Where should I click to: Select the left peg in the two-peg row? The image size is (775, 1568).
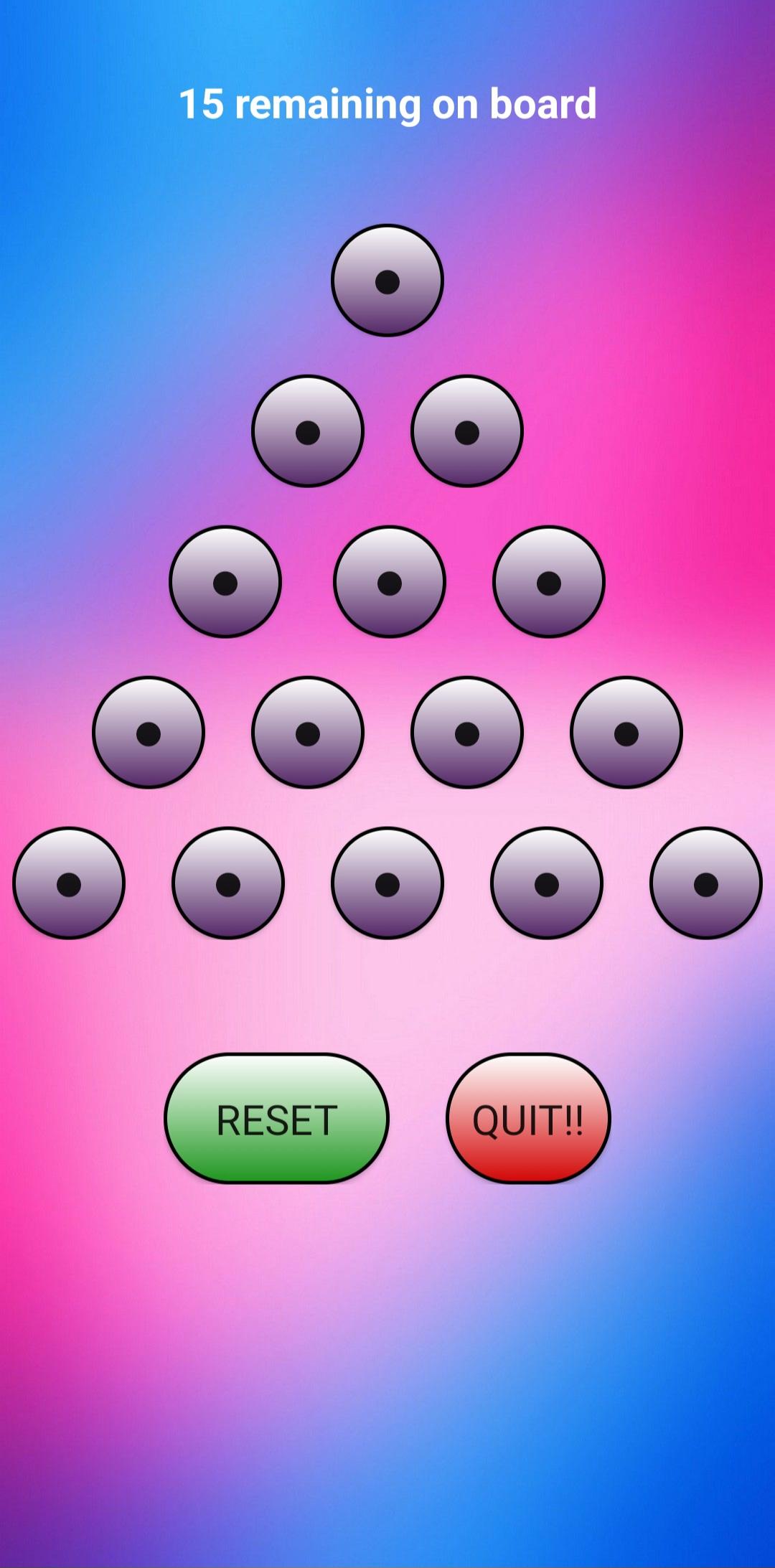click(x=308, y=431)
